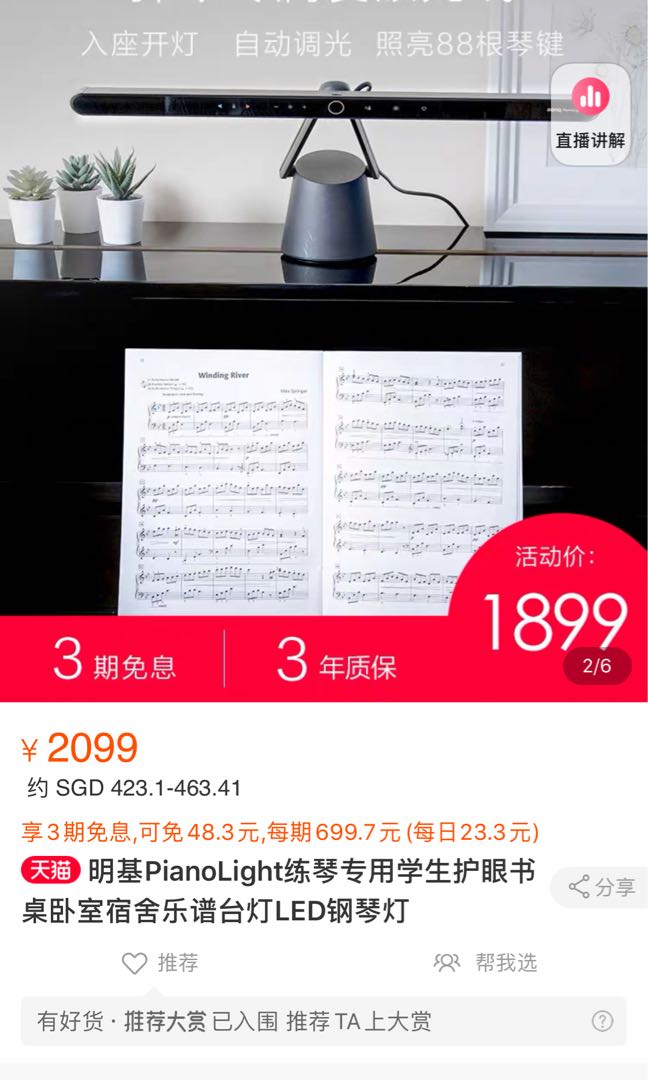
Task: Open the 有好货 推荐大赏 banner help icon
Action: (602, 1021)
